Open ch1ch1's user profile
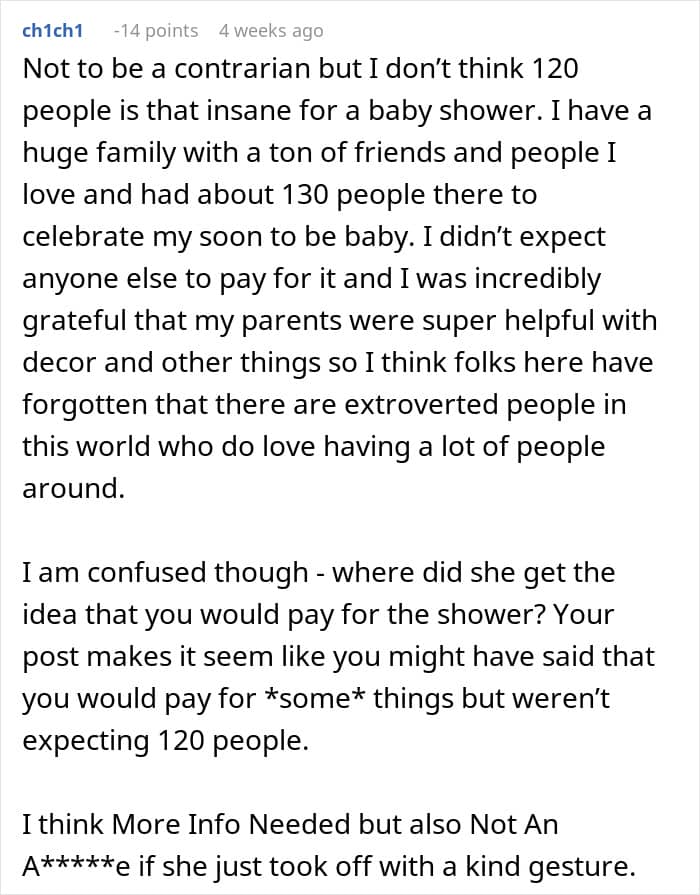This screenshot has width=700, height=895. coord(52,30)
